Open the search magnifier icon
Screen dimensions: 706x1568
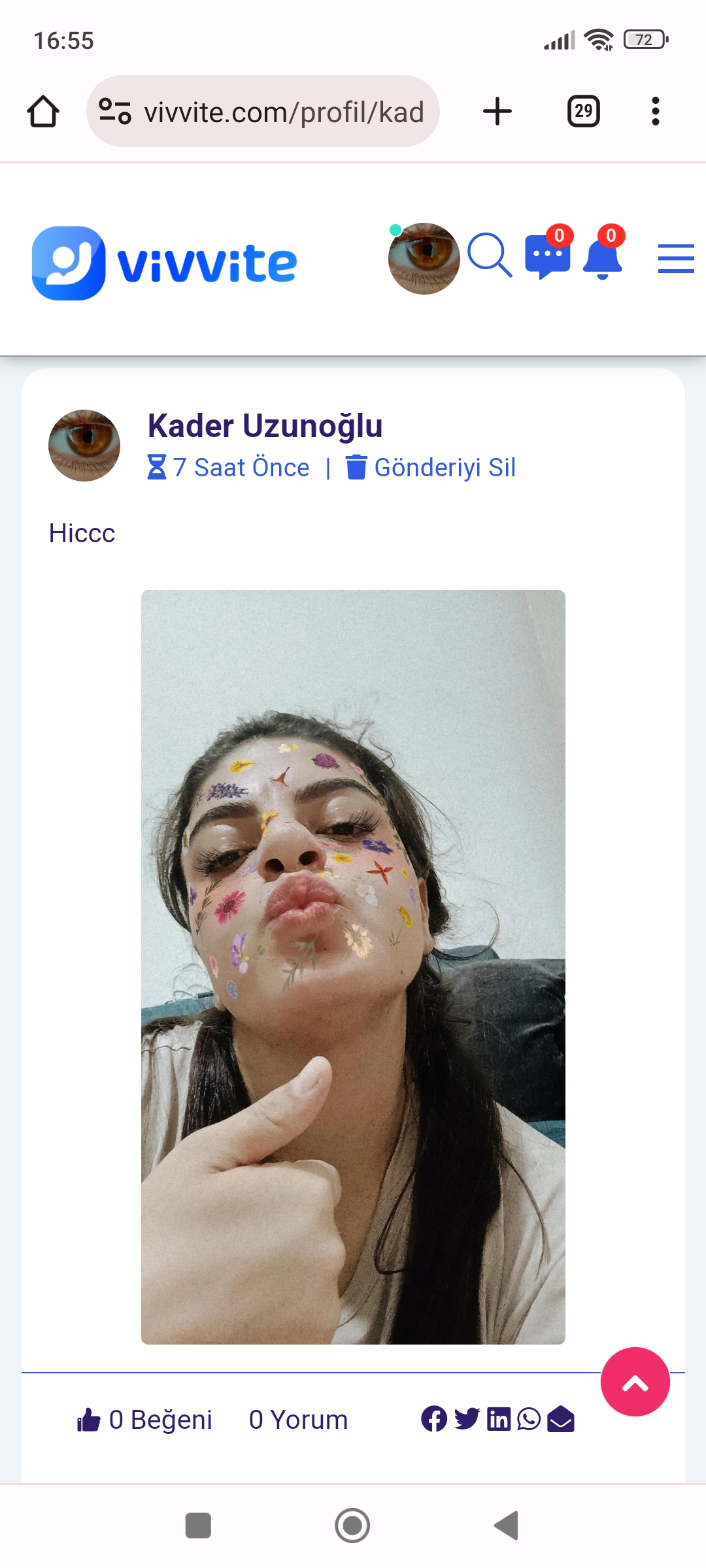490,255
